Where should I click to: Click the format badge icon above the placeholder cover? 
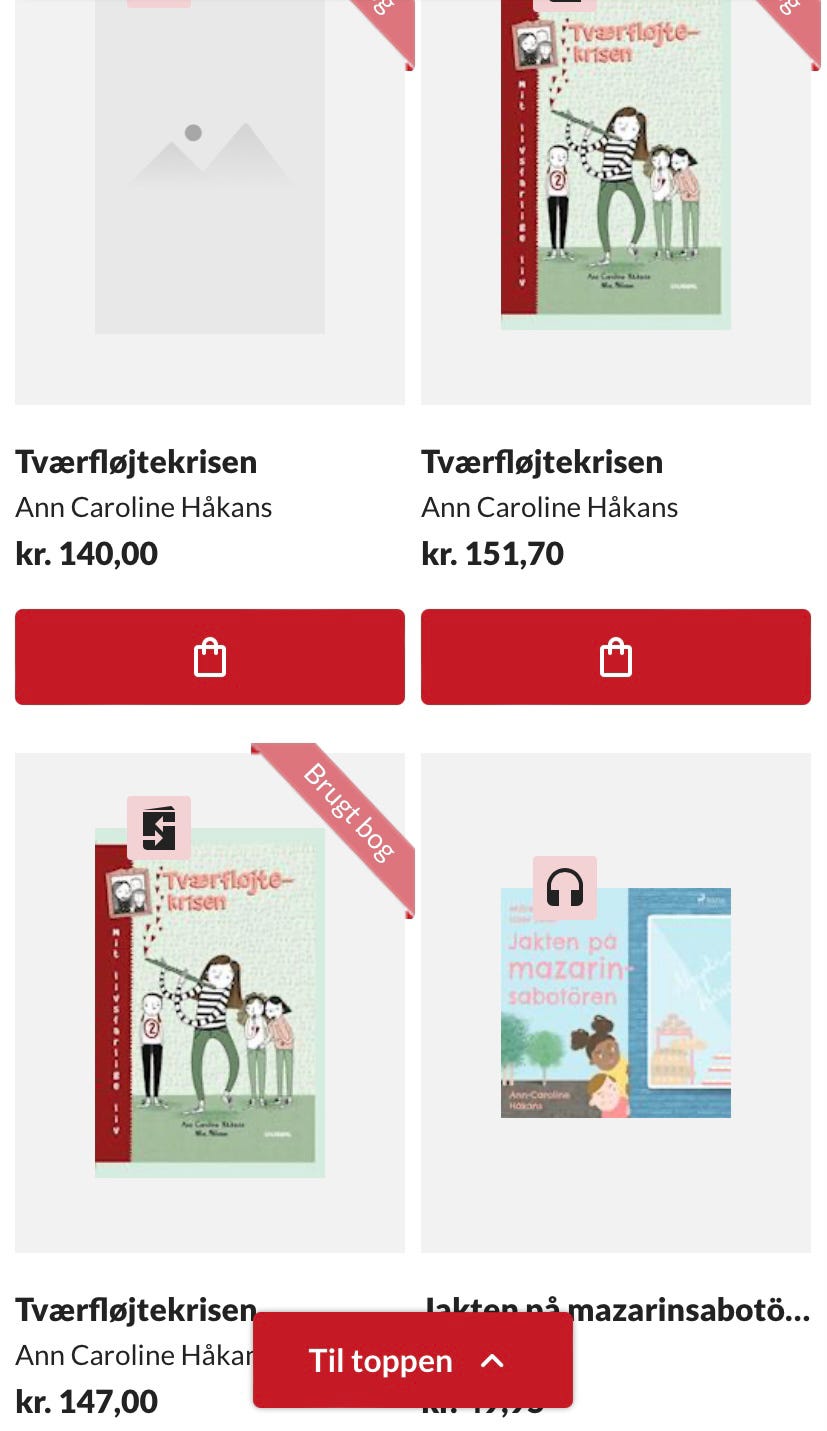click(160, 3)
